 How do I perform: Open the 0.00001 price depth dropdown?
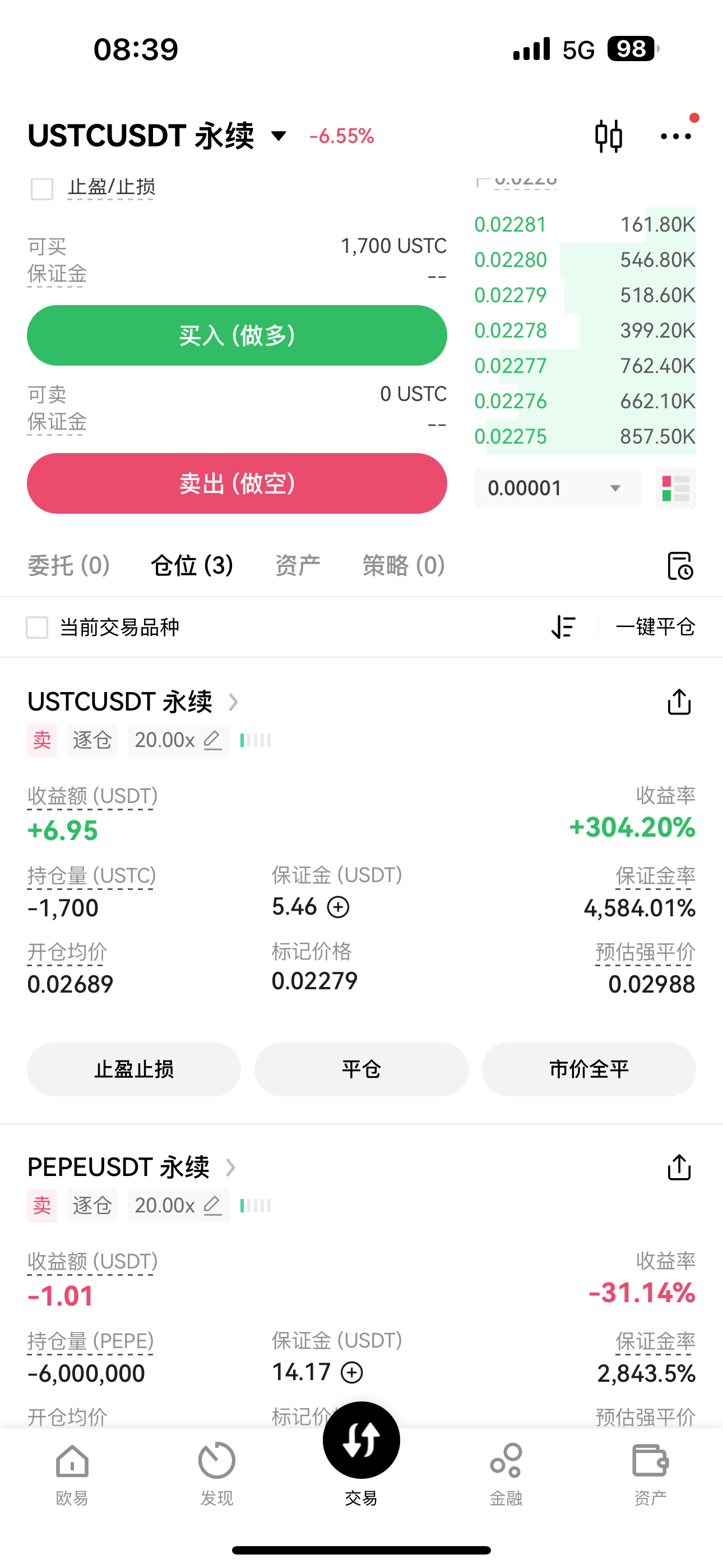558,488
